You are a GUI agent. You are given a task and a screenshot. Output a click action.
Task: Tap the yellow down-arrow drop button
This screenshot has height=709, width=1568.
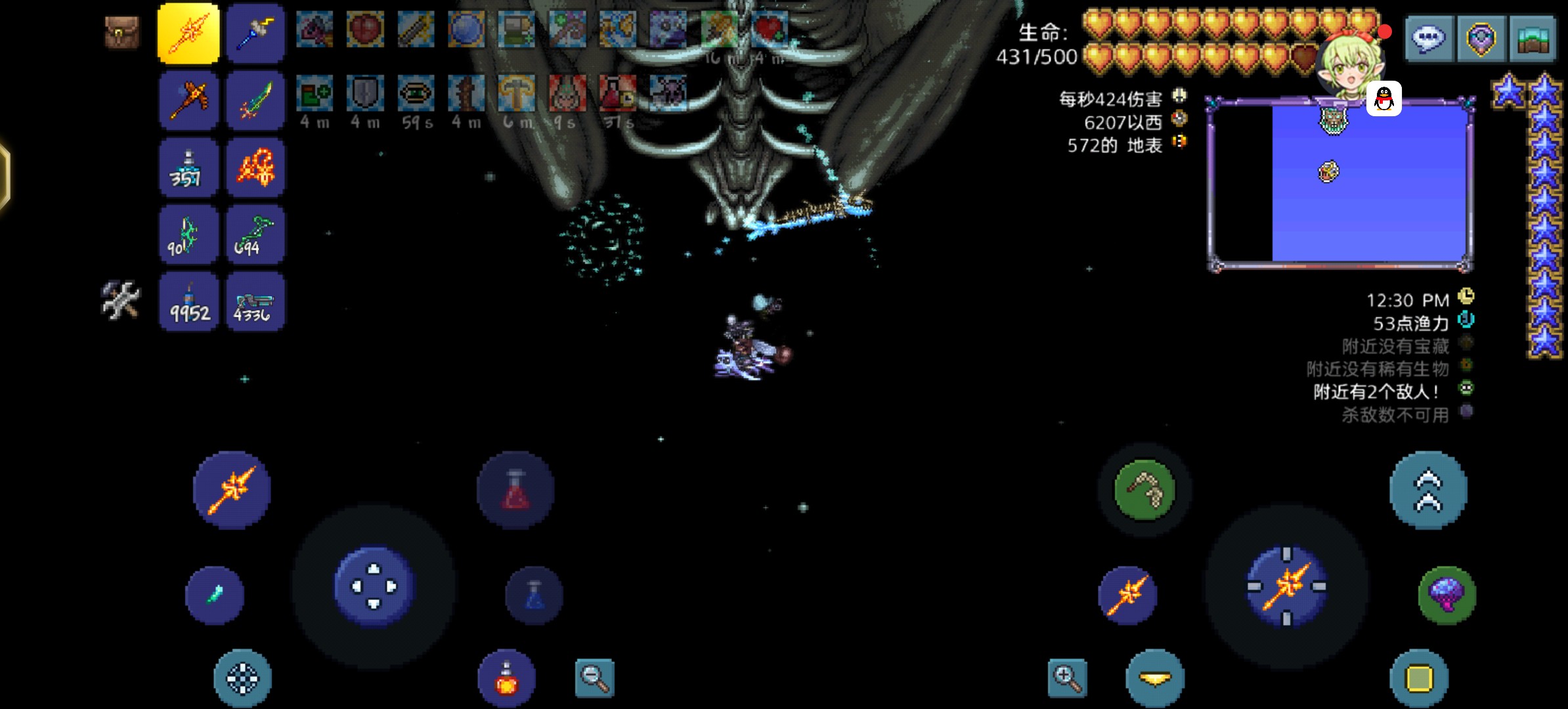point(1154,678)
